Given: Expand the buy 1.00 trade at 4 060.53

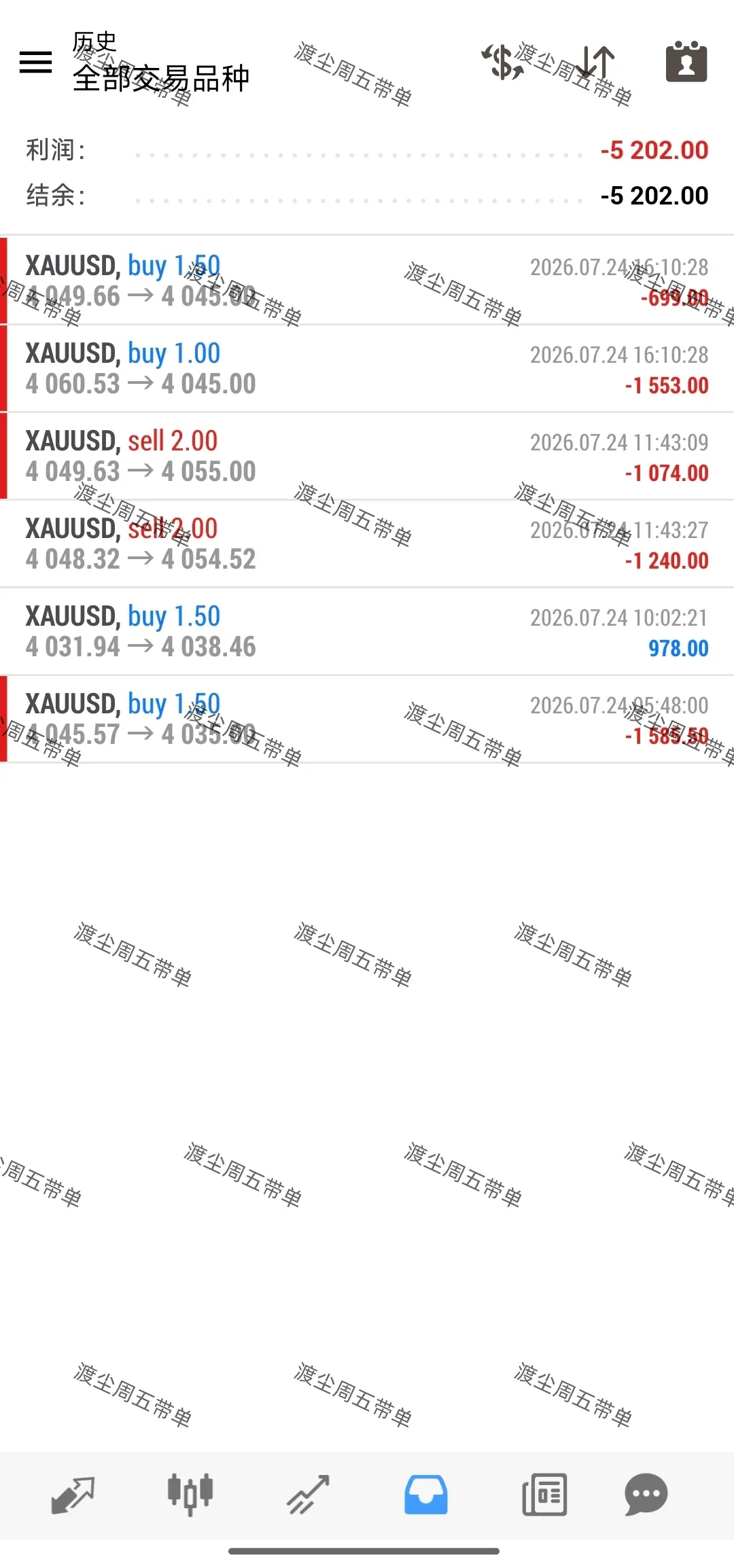Looking at the screenshot, I should [367, 369].
